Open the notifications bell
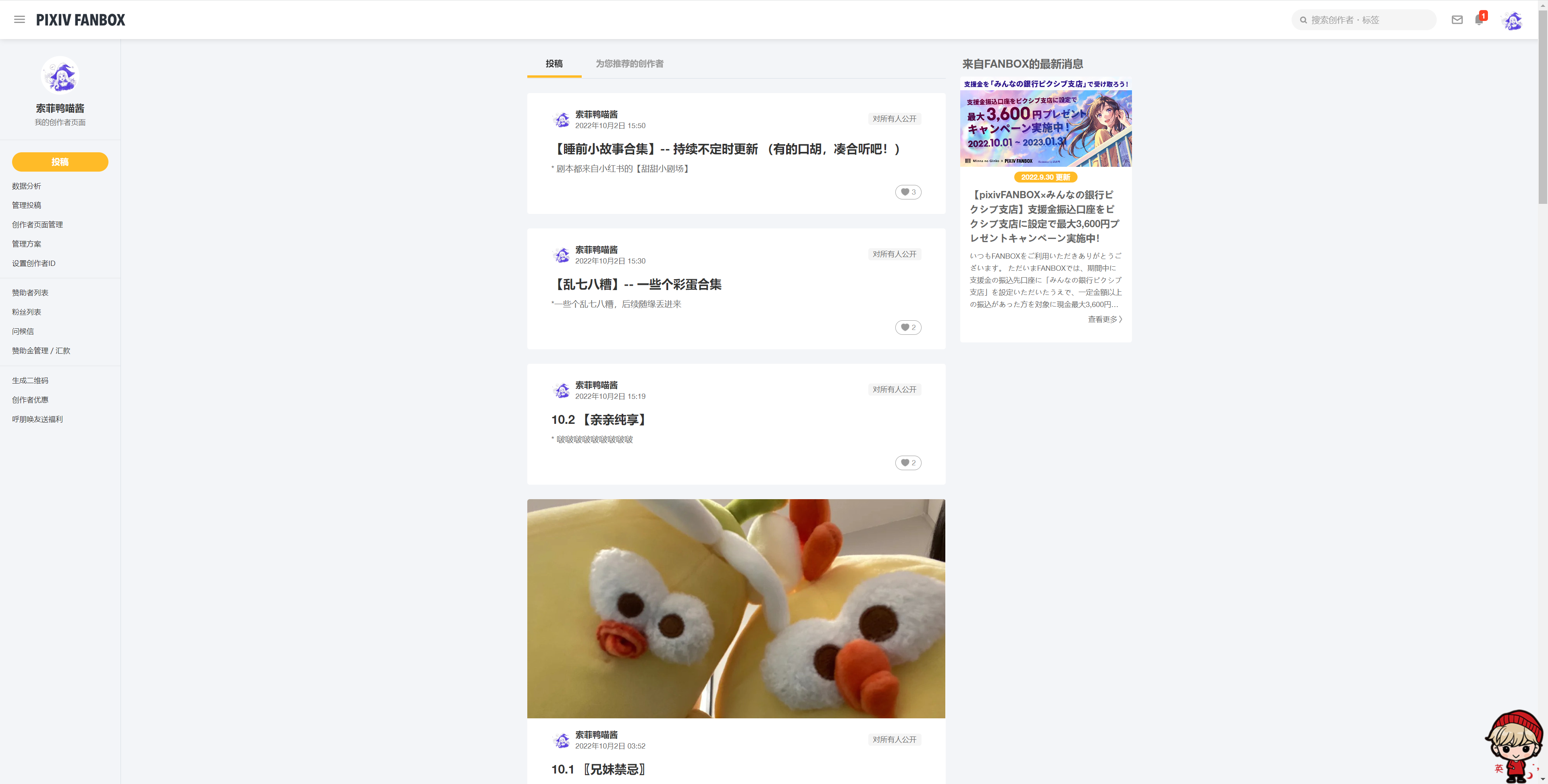 pyautogui.click(x=1479, y=20)
